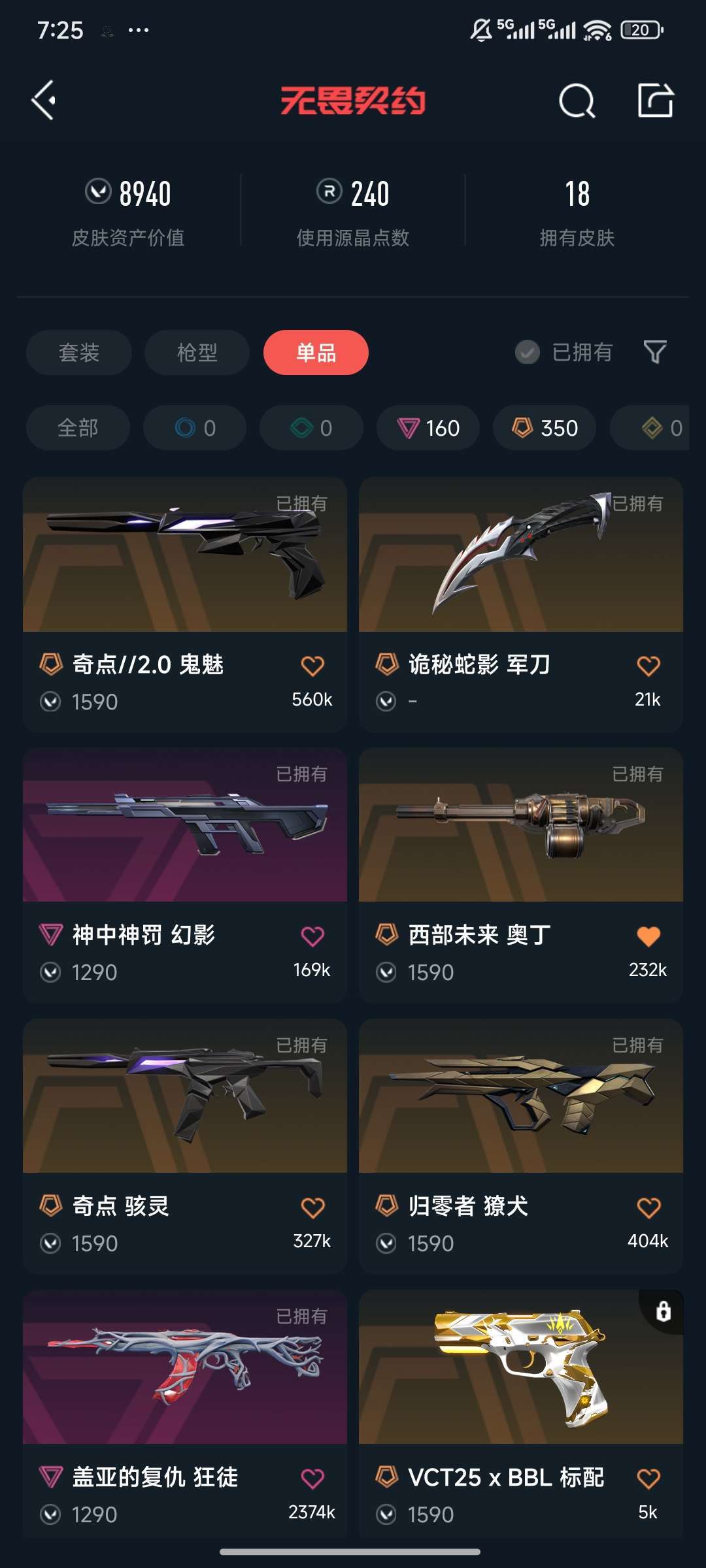Select the 单品 tab
This screenshot has height=1568, width=706.
pyautogui.click(x=316, y=352)
